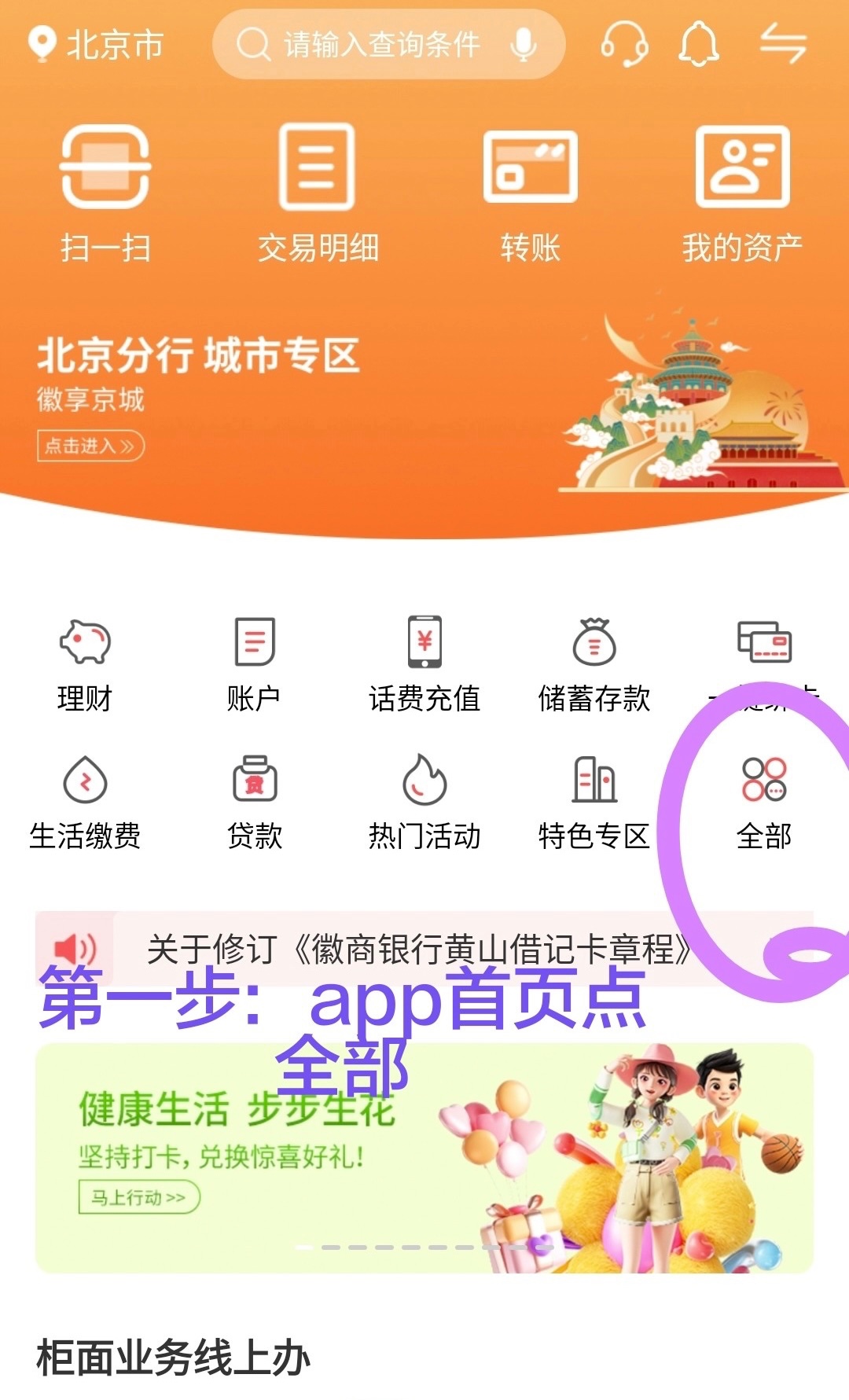Tap 点击进入 on the 北京分行 banner
This screenshot has width=849, height=1400.
[91, 446]
